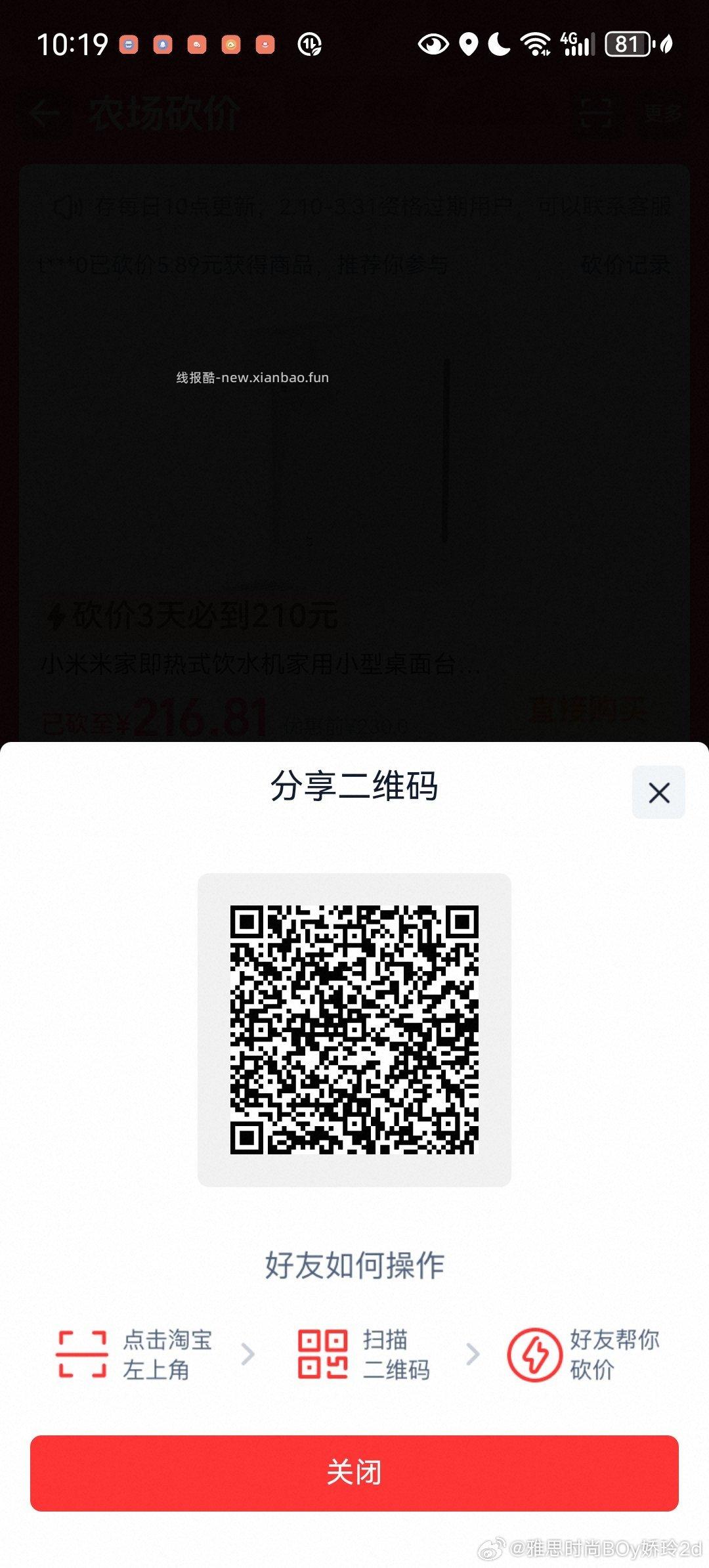Image resolution: width=709 pixels, height=1568 pixels.
Task: Tap the location pin icon in status bar
Action: [469, 45]
